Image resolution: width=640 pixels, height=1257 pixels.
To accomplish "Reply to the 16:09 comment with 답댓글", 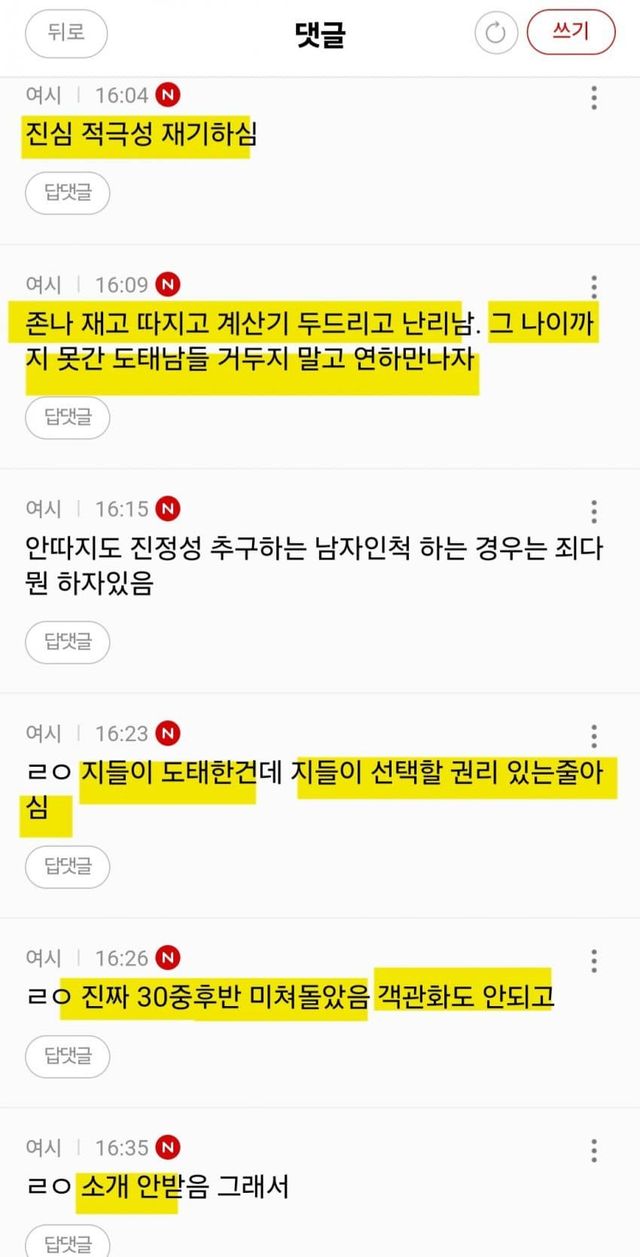I will click(x=67, y=417).
